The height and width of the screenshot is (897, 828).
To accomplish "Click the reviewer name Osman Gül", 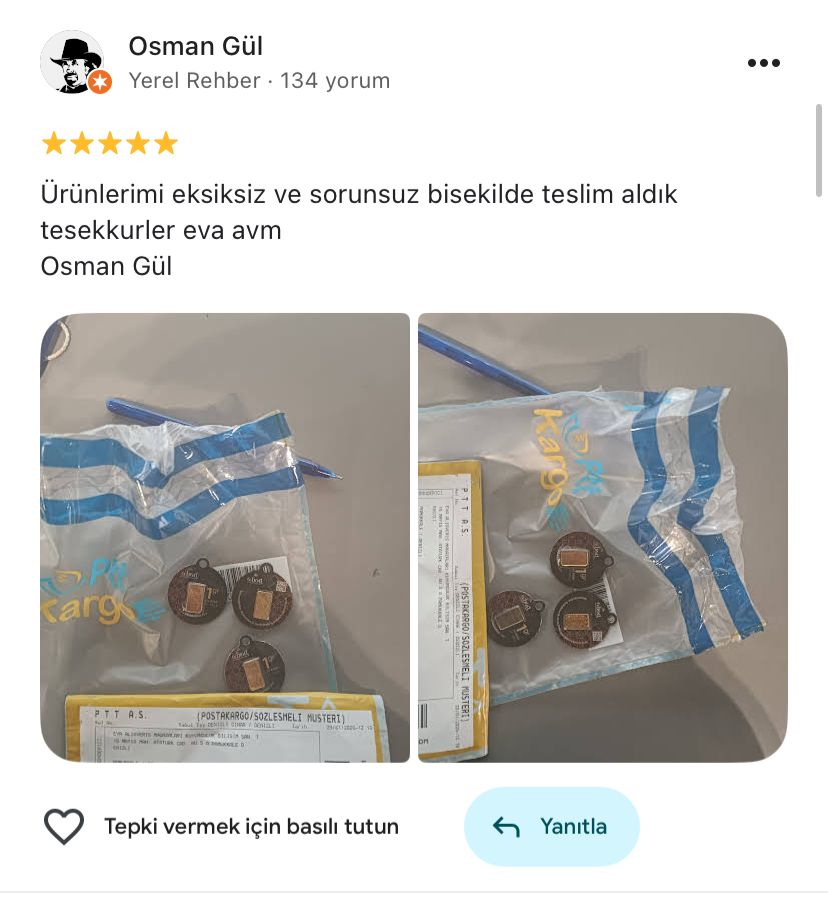I will (x=196, y=45).
